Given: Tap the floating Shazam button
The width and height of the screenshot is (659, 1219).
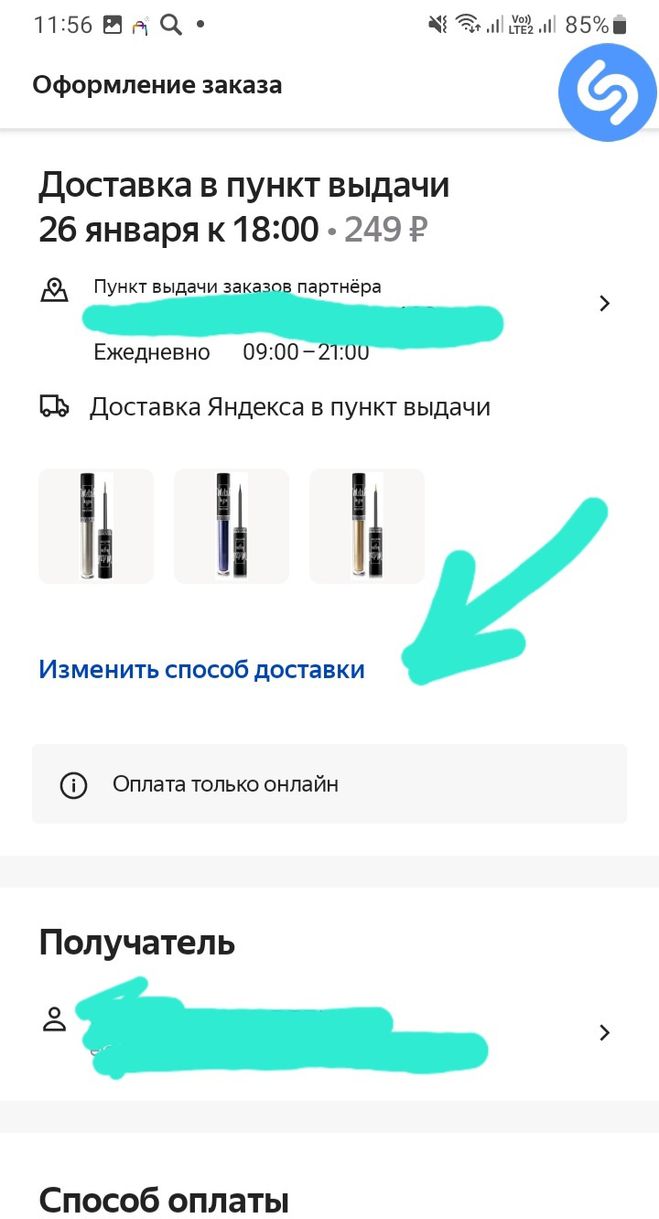Looking at the screenshot, I should point(607,91).
